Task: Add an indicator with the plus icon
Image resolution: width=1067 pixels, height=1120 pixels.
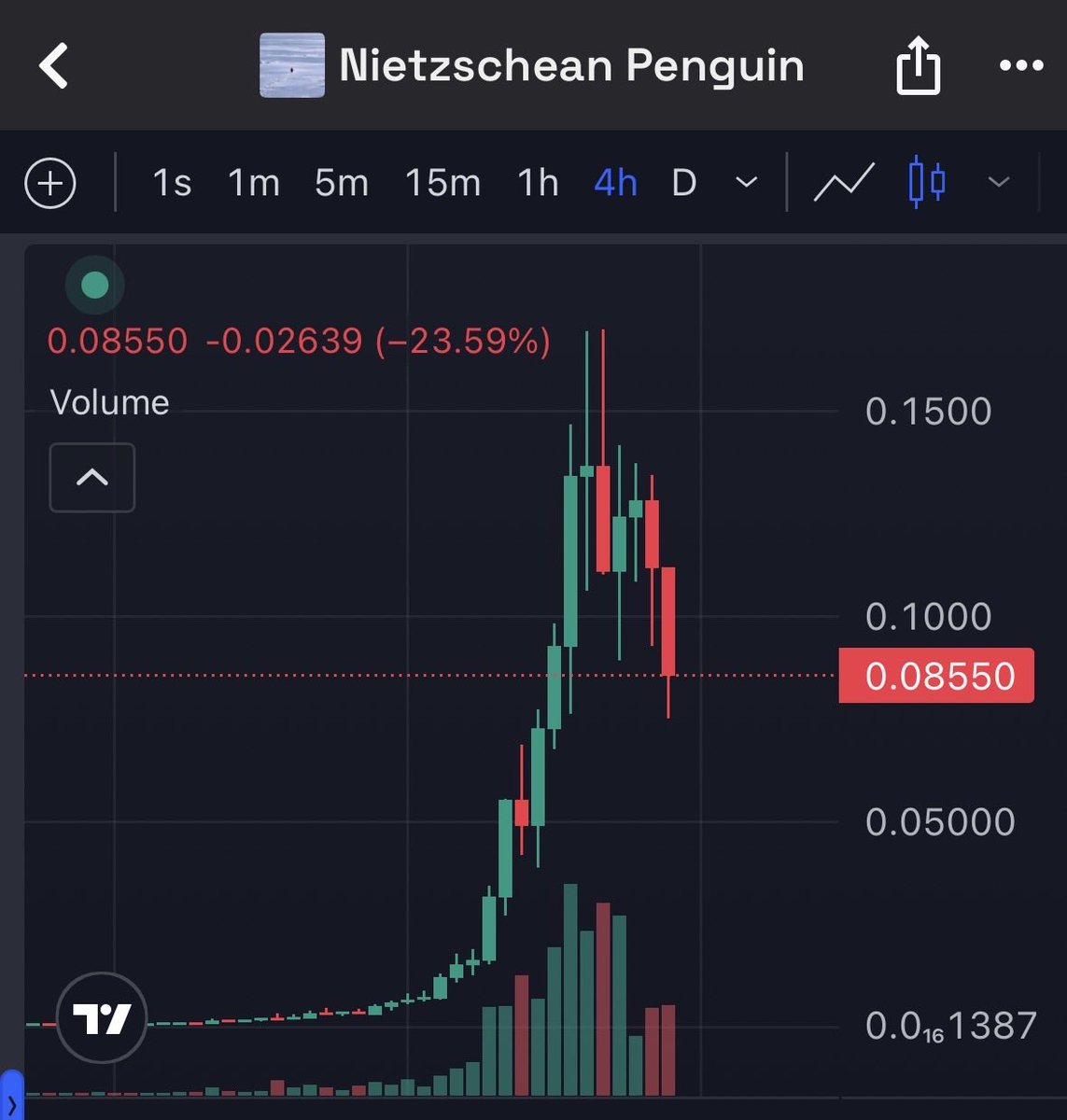Action: (50, 183)
